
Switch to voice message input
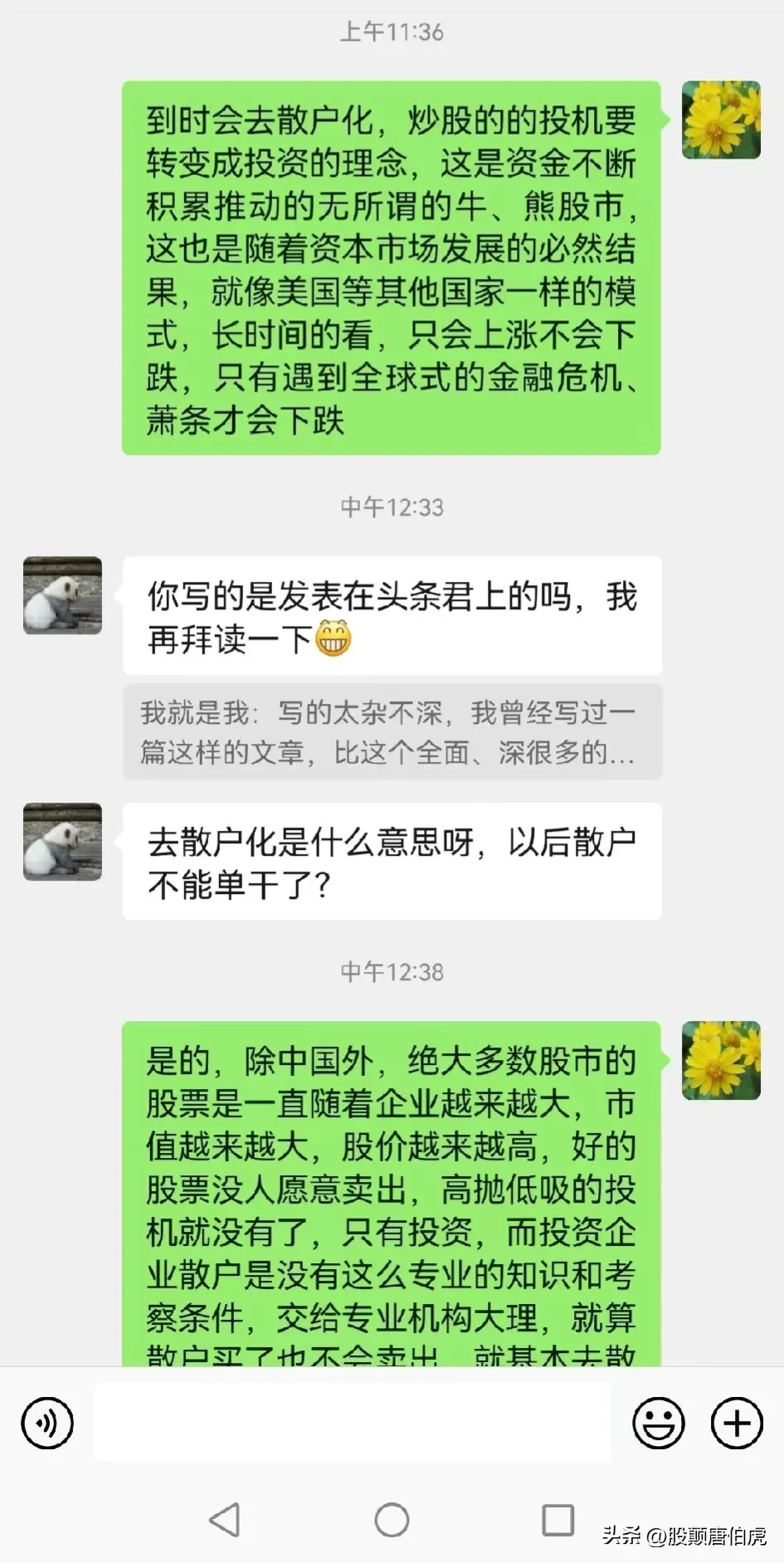[47, 1423]
